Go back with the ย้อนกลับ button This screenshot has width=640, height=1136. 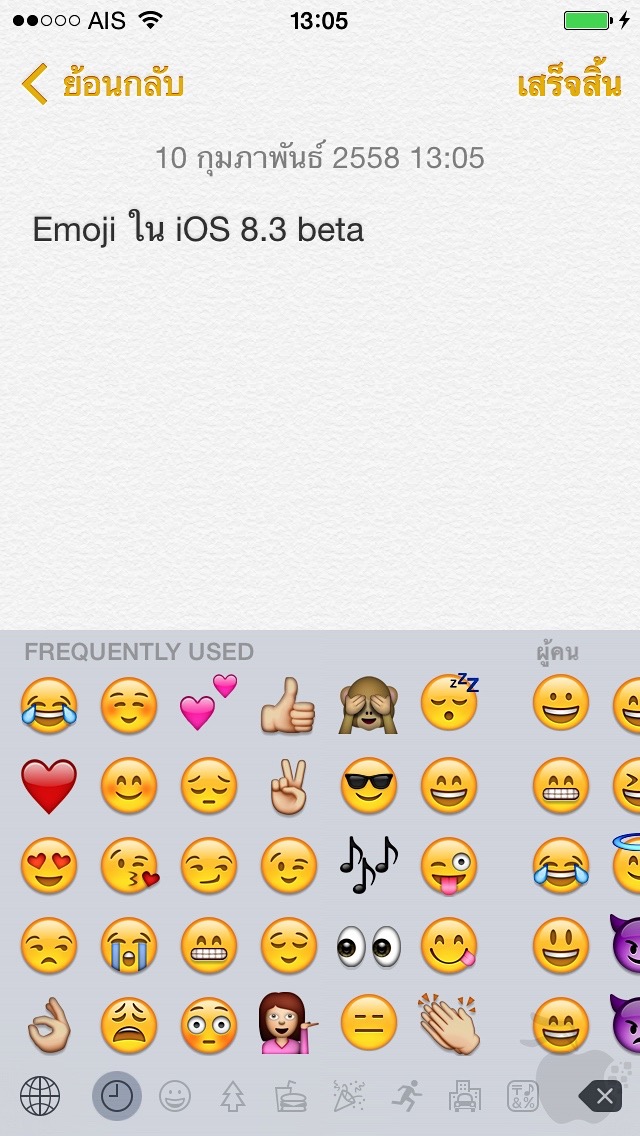click(x=101, y=84)
